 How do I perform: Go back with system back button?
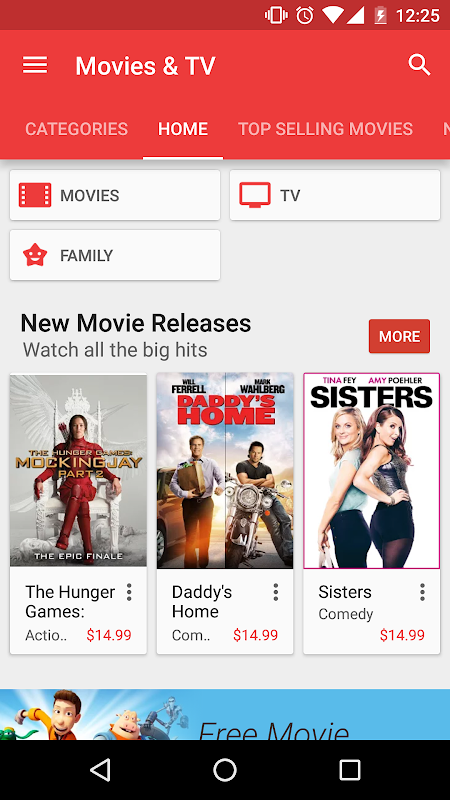click(x=100, y=770)
